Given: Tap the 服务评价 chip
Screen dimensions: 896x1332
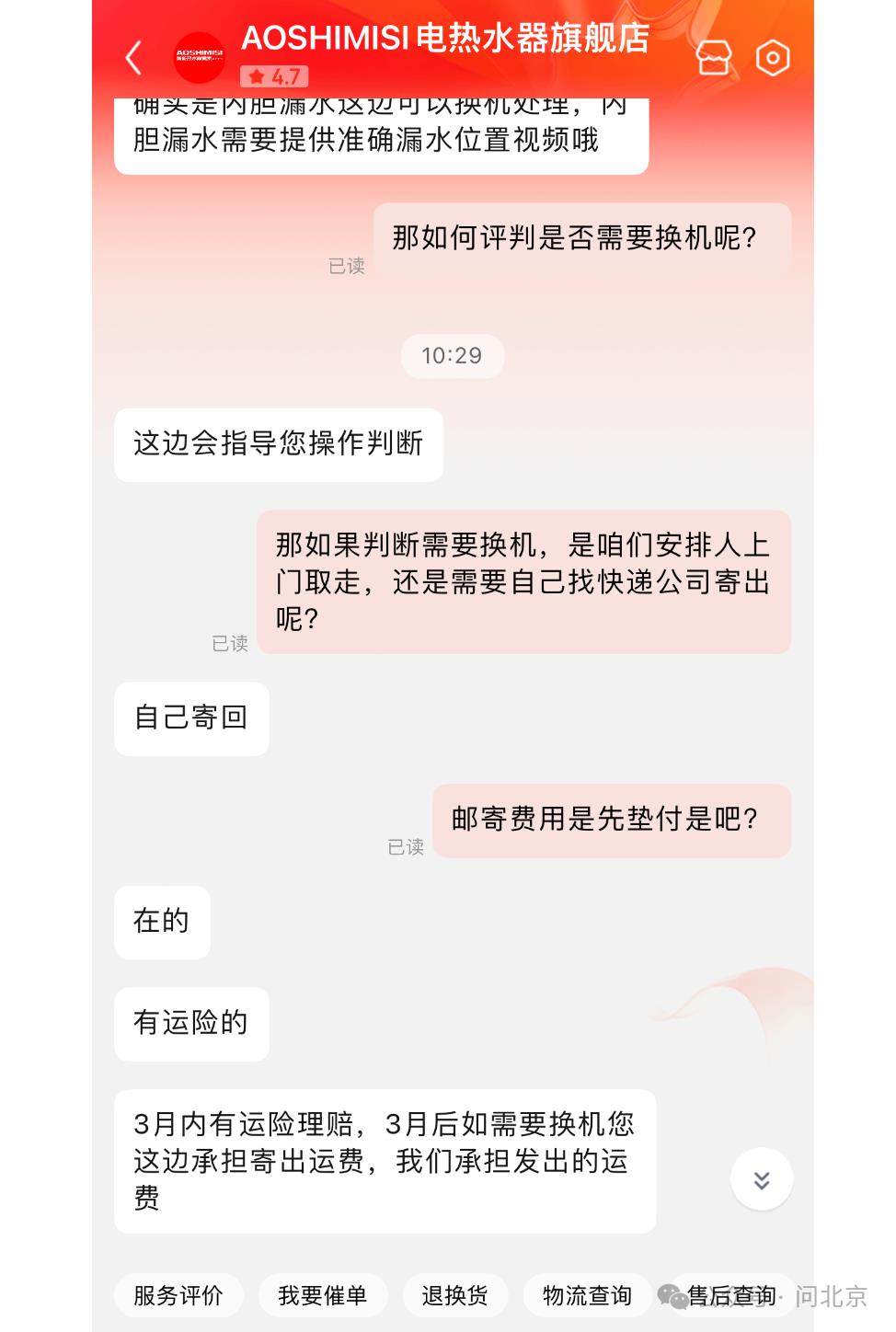Looking at the screenshot, I should [x=178, y=1295].
